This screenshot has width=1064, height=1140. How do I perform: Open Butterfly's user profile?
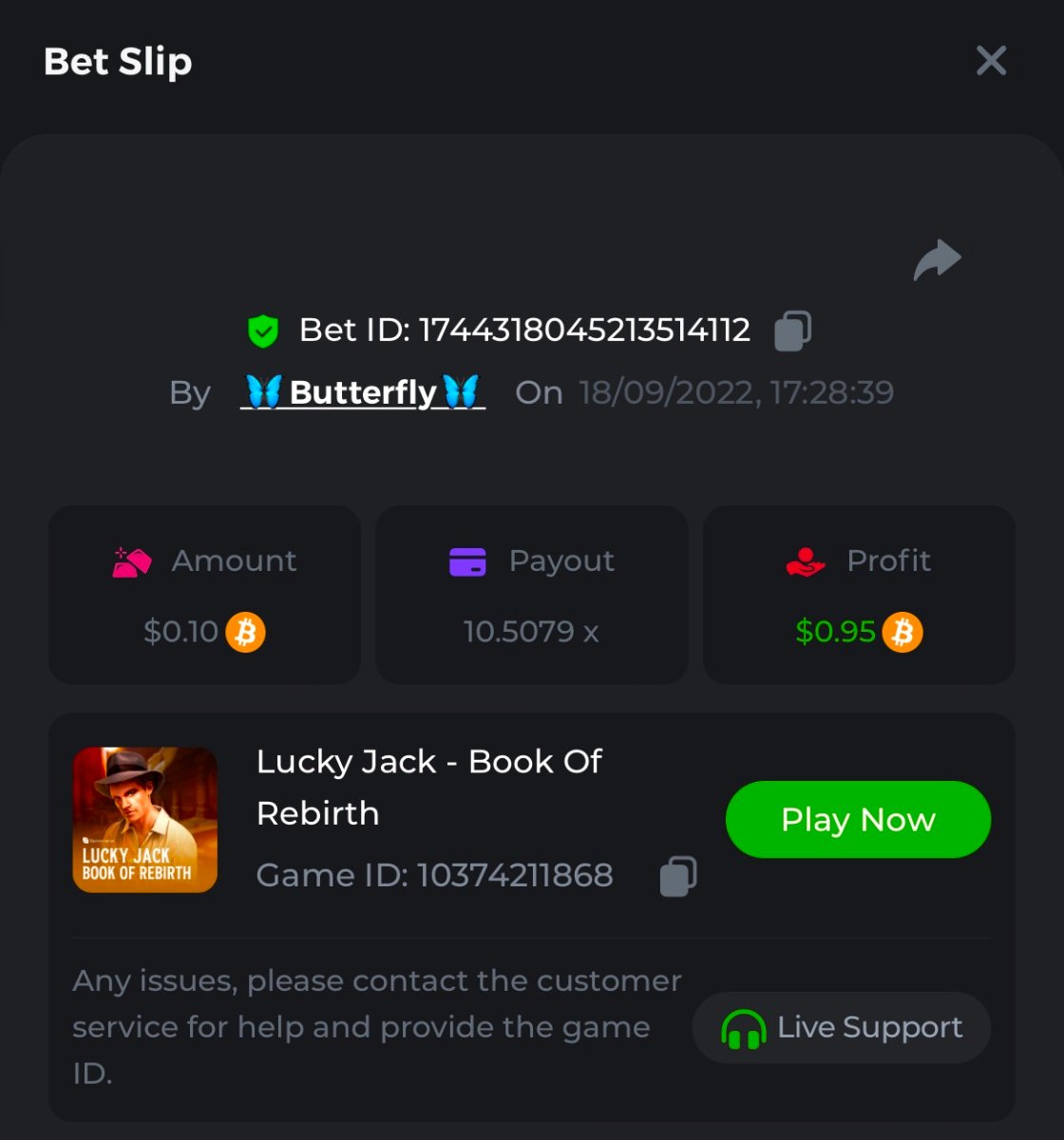363,391
